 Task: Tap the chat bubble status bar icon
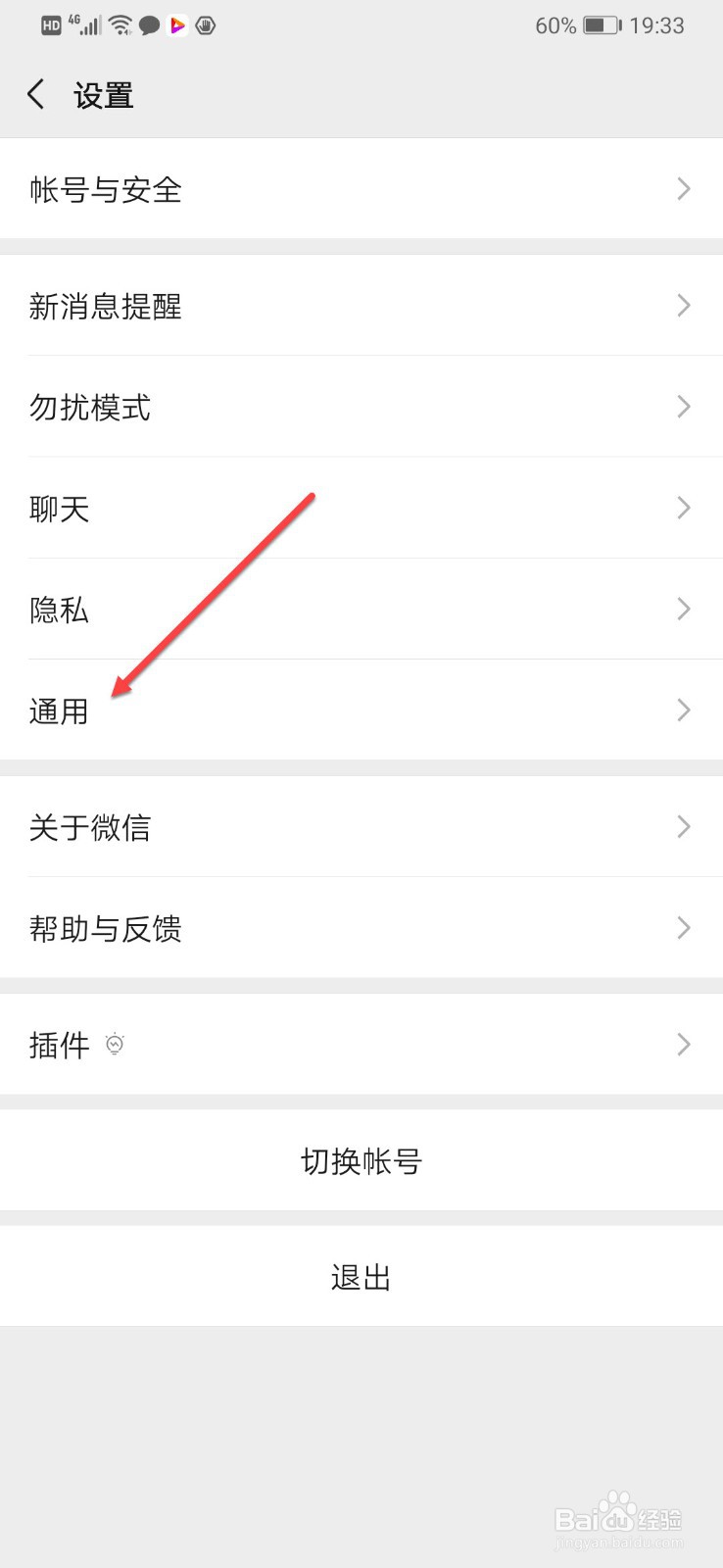pyautogui.click(x=149, y=24)
